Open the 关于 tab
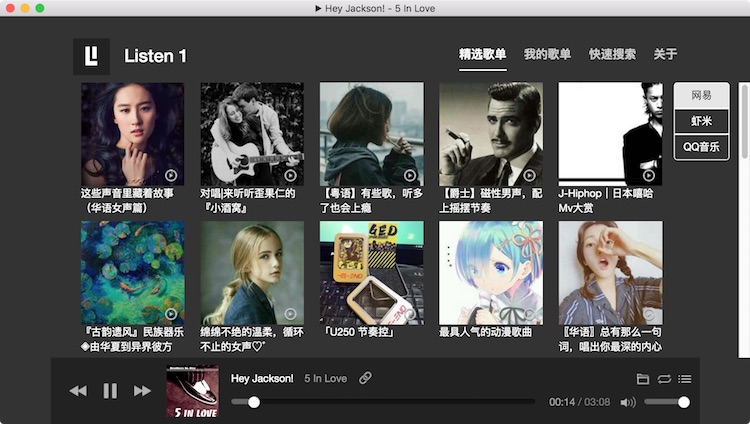 [665, 54]
